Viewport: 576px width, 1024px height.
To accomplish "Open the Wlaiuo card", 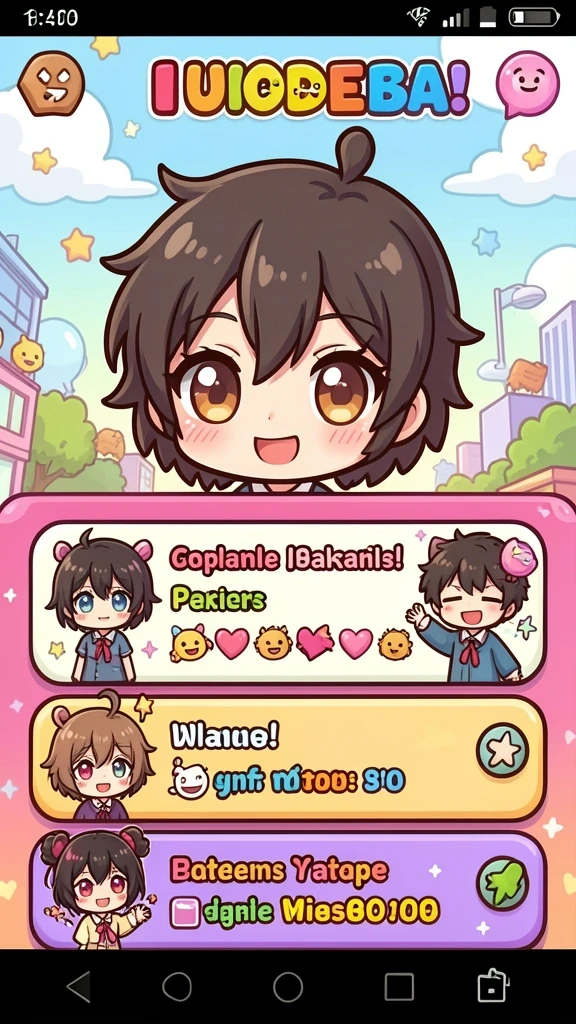I will point(288,758).
